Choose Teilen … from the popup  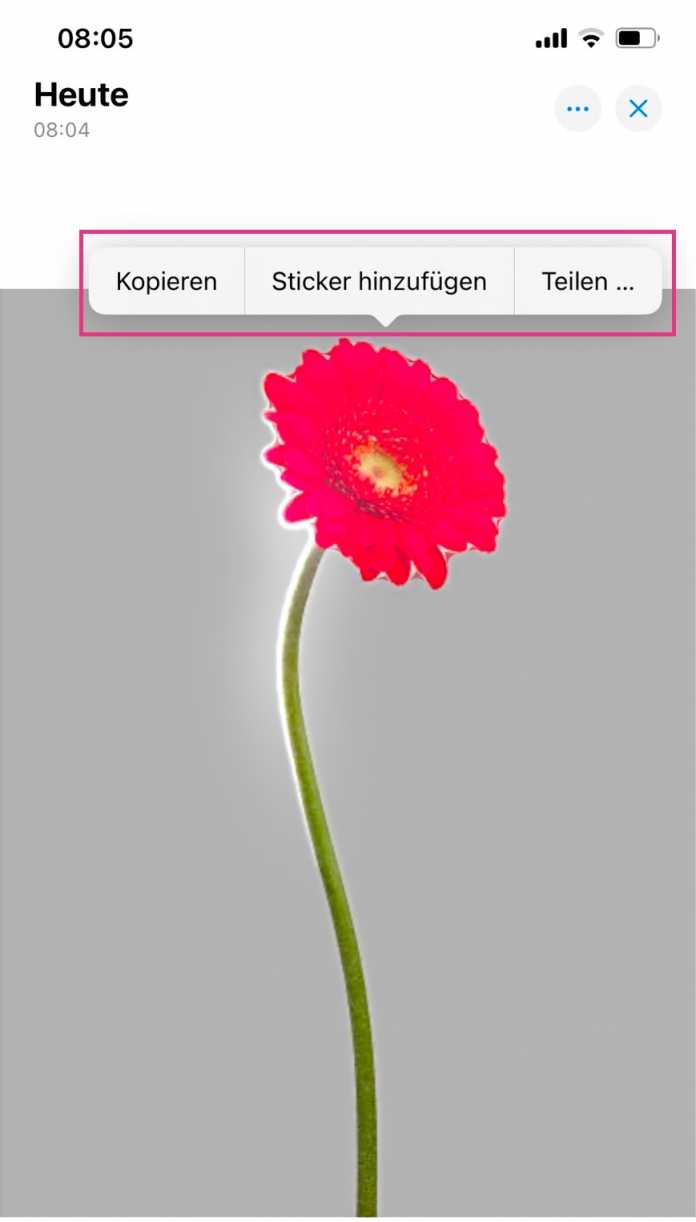(588, 282)
